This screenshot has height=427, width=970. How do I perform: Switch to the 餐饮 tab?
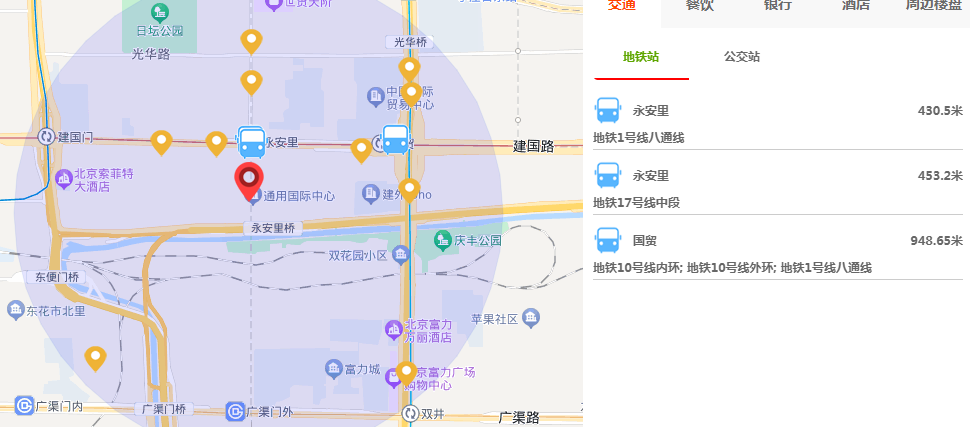pyautogui.click(x=699, y=6)
